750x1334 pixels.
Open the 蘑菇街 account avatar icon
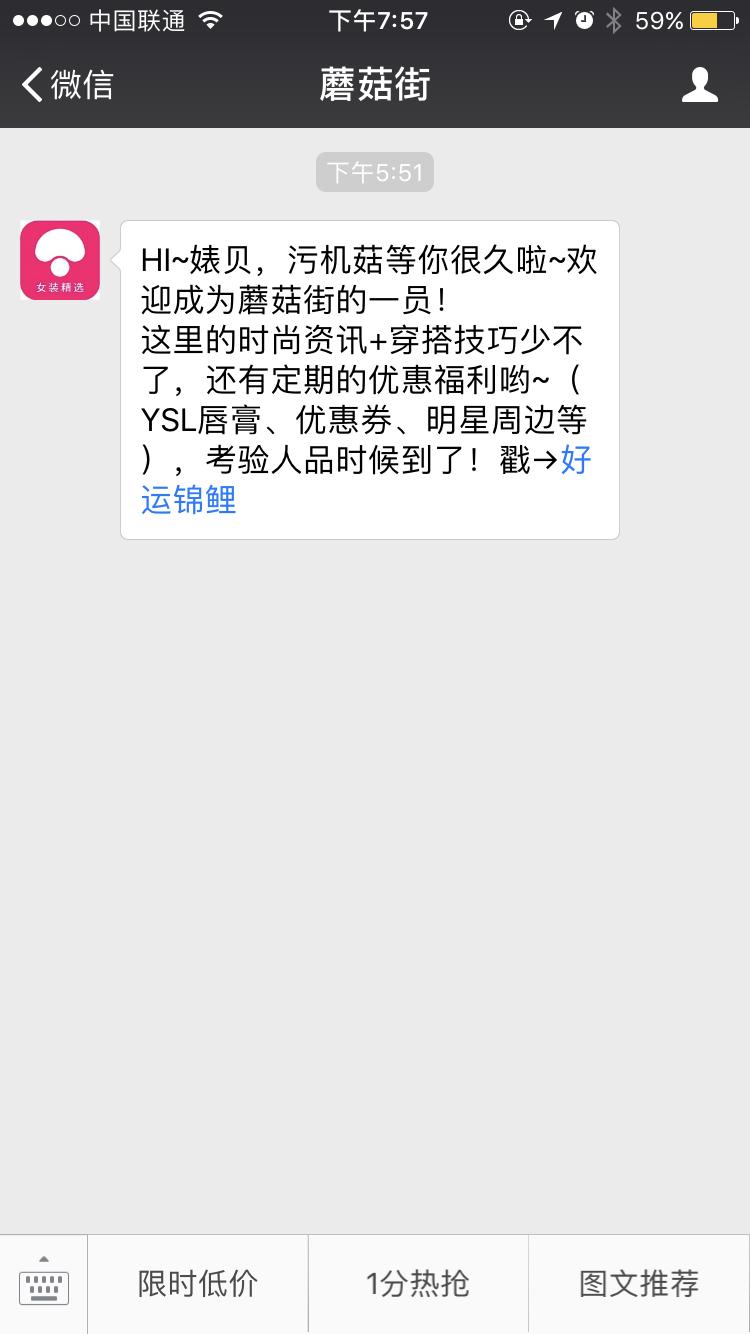[x=59, y=259]
